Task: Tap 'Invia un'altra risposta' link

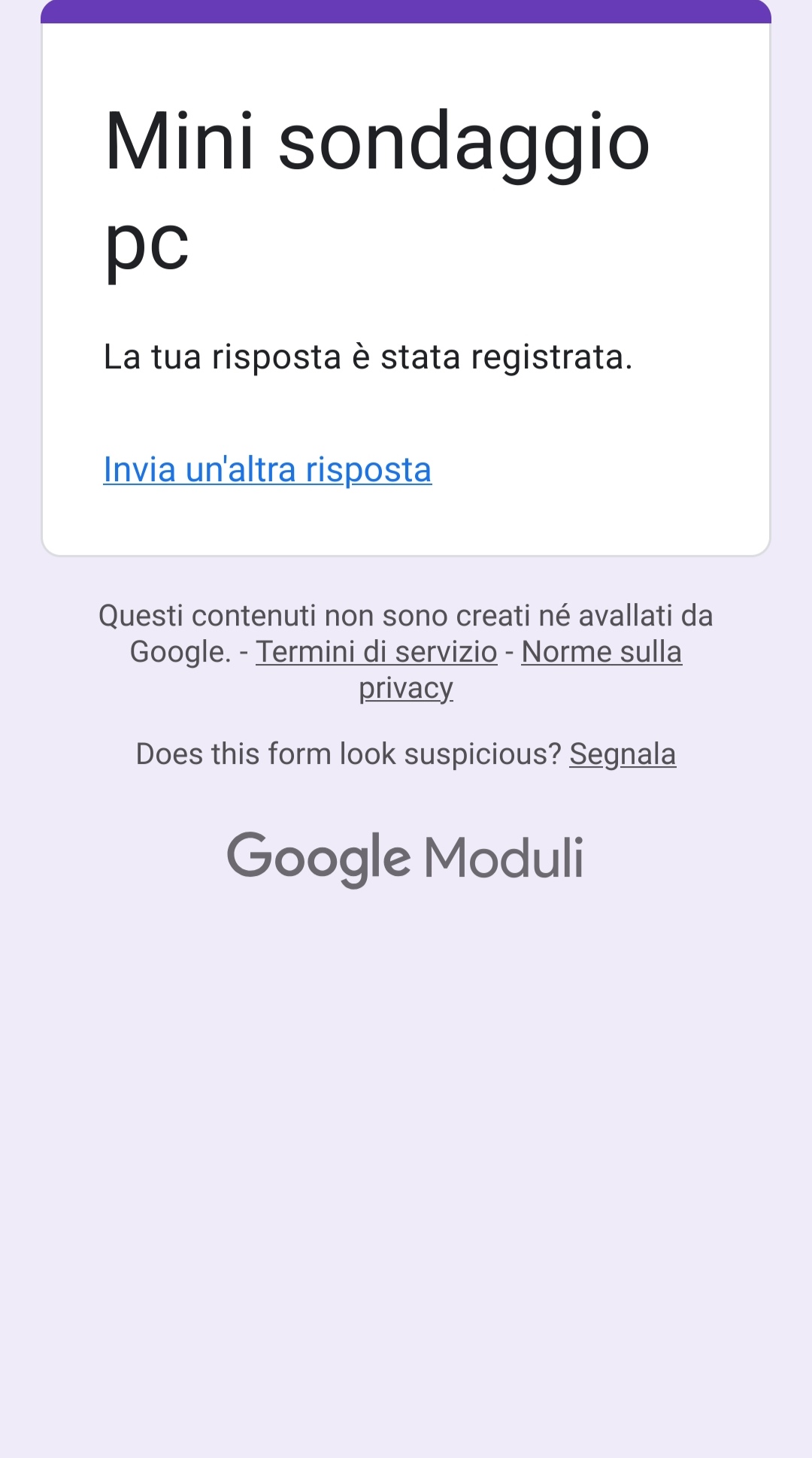Action: click(268, 470)
